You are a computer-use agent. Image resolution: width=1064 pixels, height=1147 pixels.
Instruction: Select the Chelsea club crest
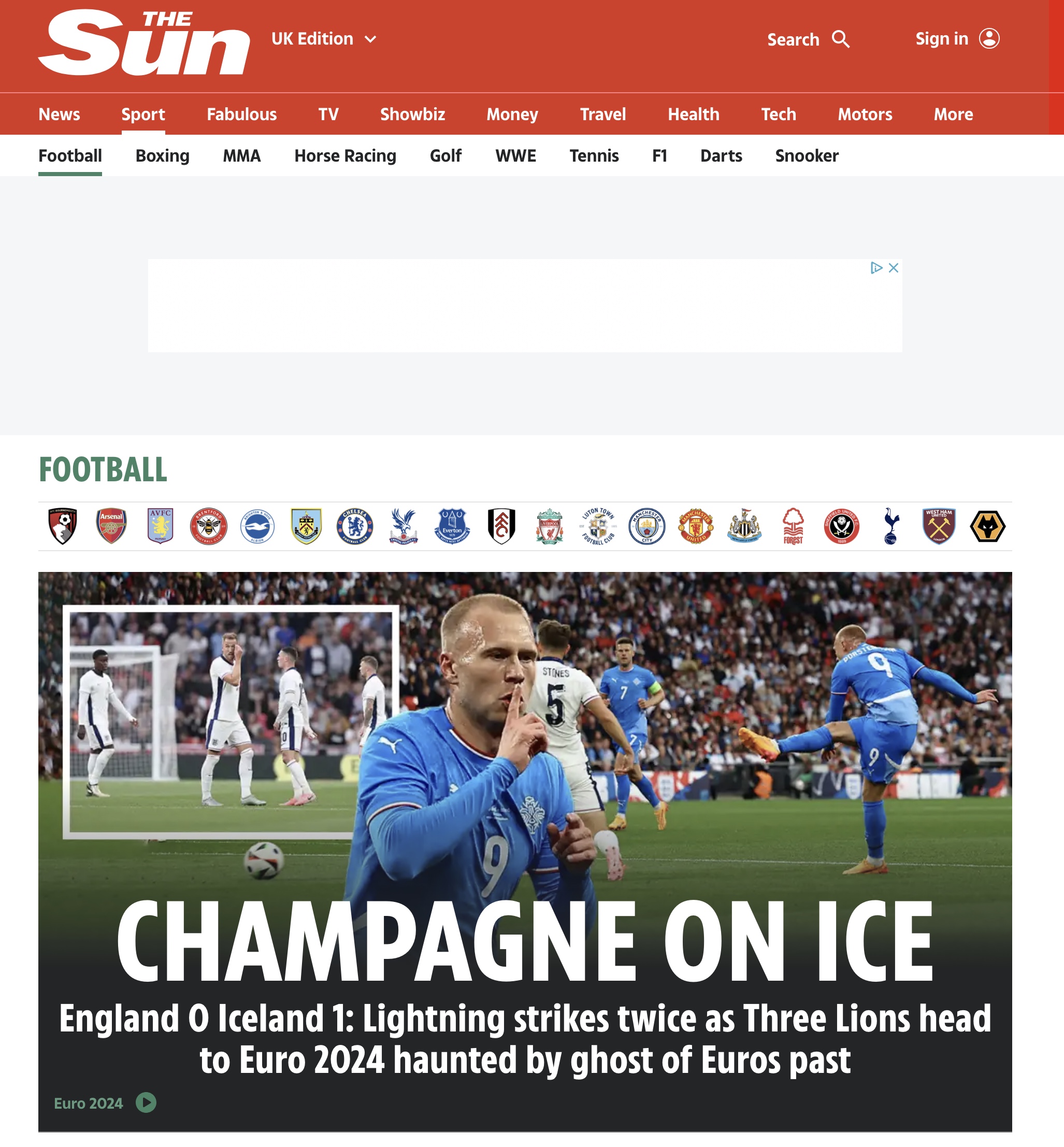[x=355, y=526]
